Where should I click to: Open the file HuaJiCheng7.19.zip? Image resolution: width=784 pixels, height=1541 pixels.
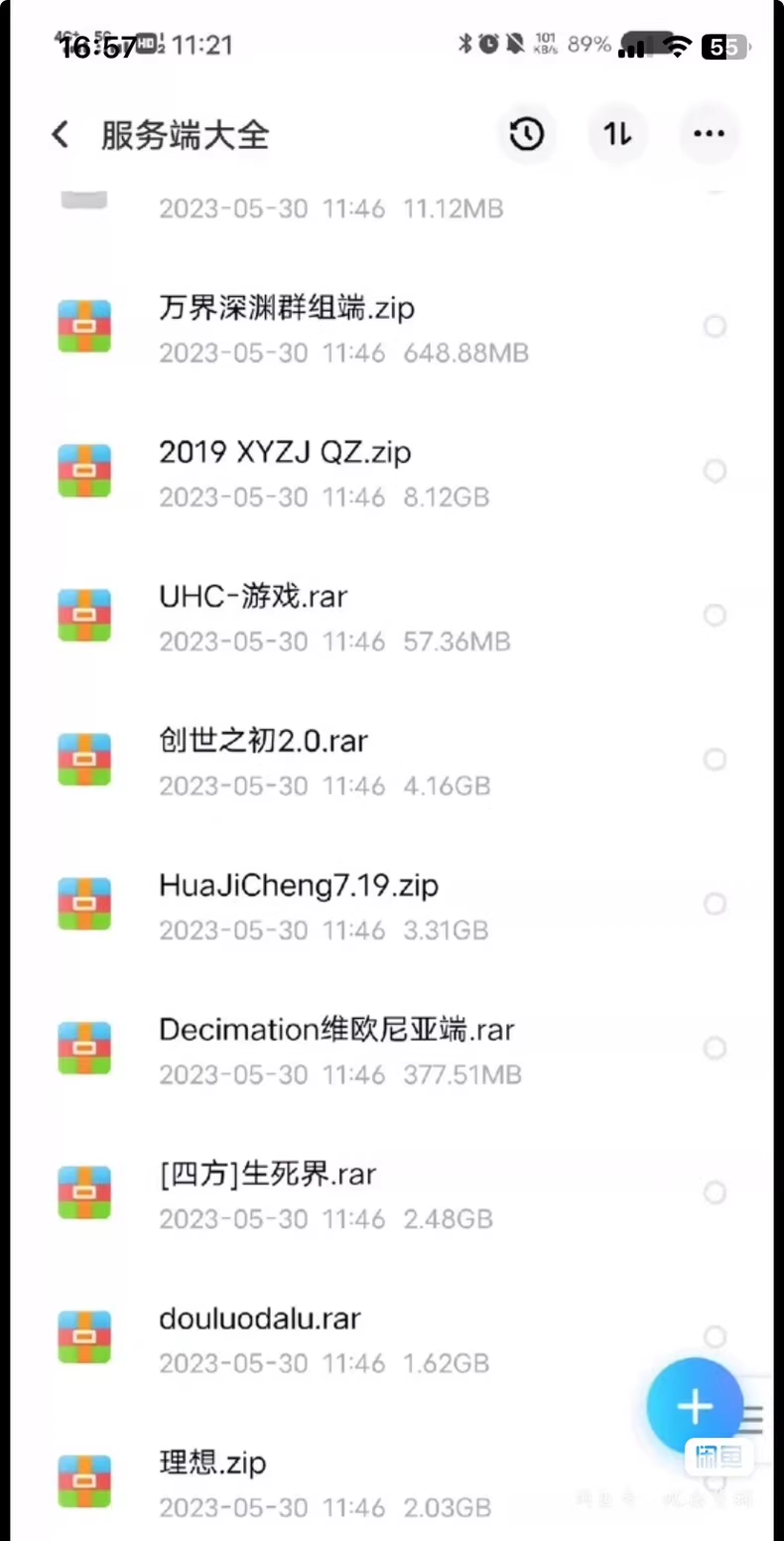[x=298, y=885]
